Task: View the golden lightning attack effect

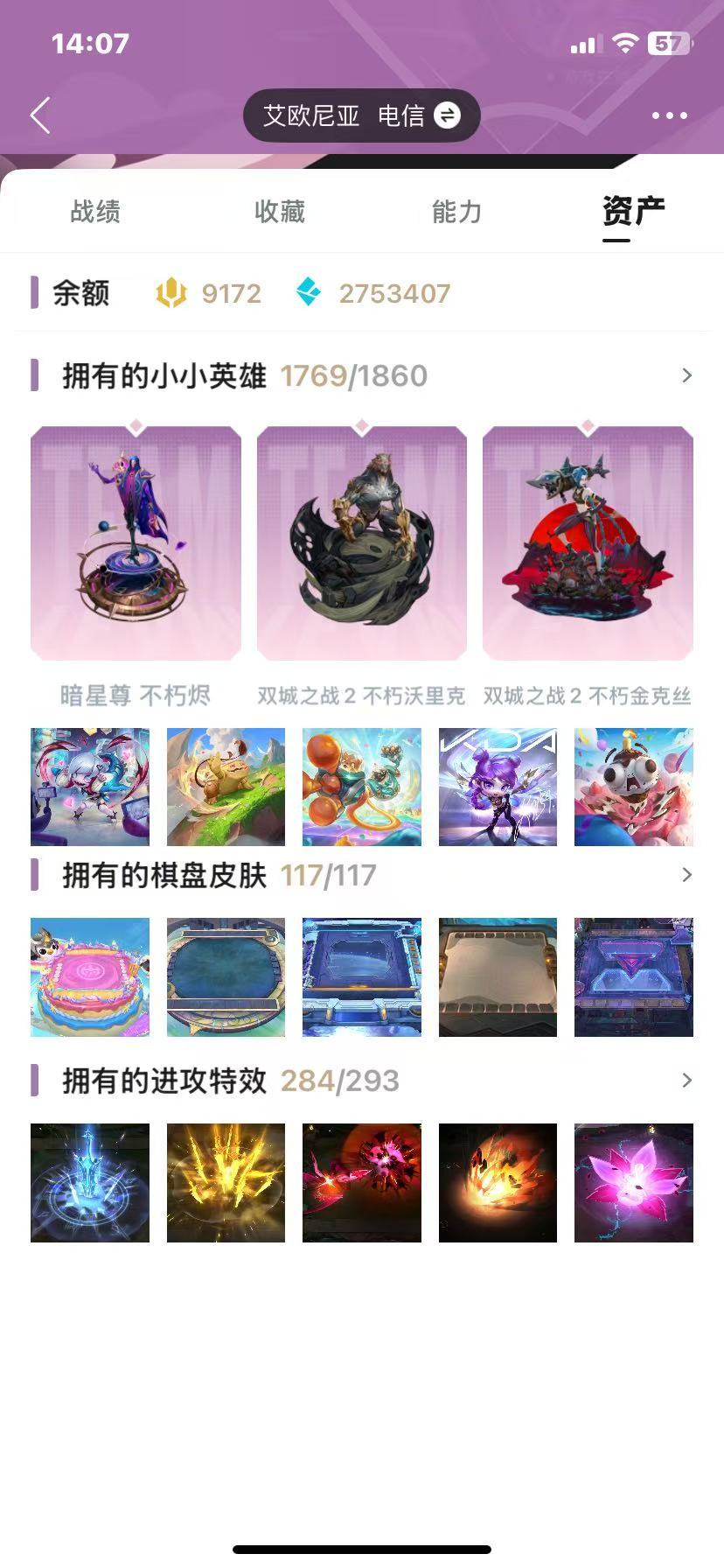Action: click(226, 1182)
